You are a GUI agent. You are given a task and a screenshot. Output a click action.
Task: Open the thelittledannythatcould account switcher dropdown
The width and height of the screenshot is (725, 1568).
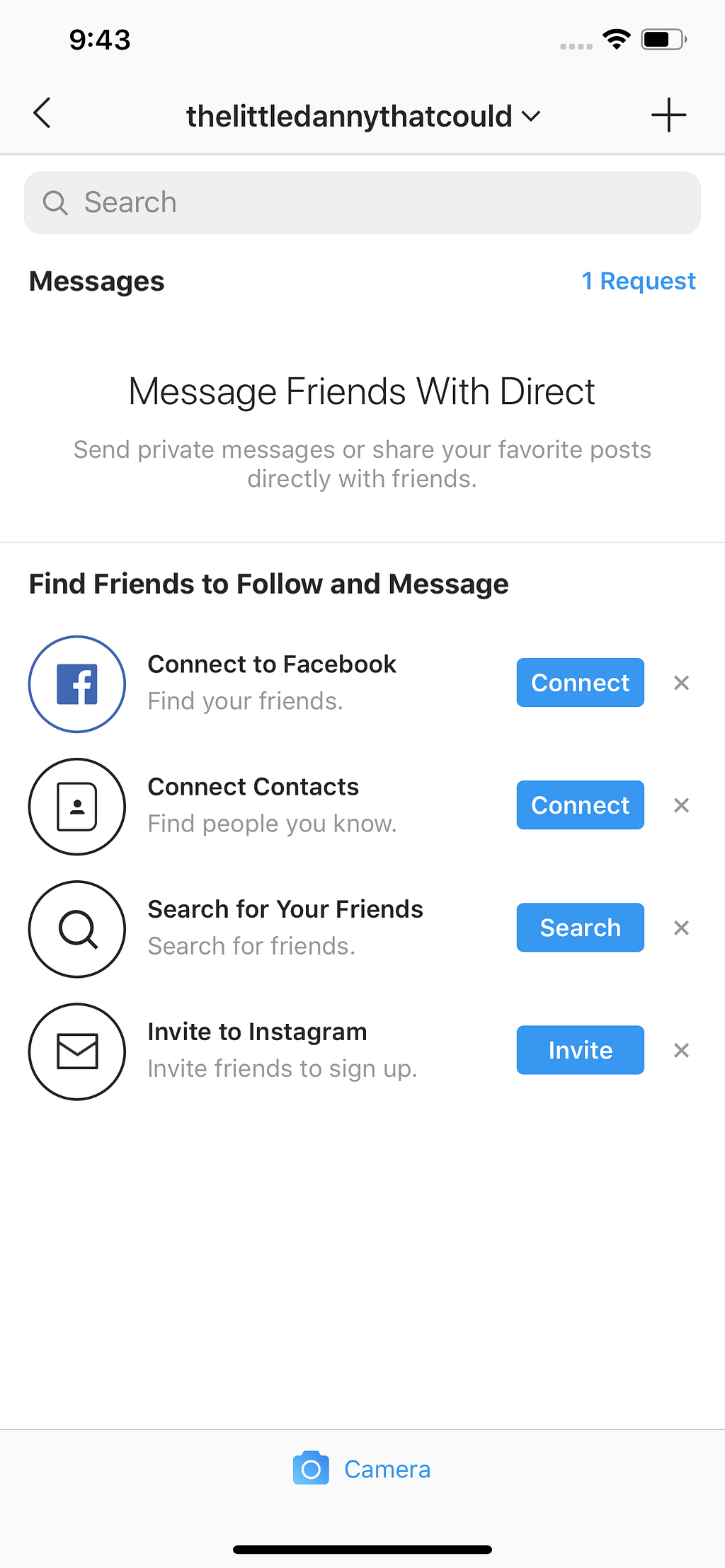pyautogui.click(x=362, y=116)
